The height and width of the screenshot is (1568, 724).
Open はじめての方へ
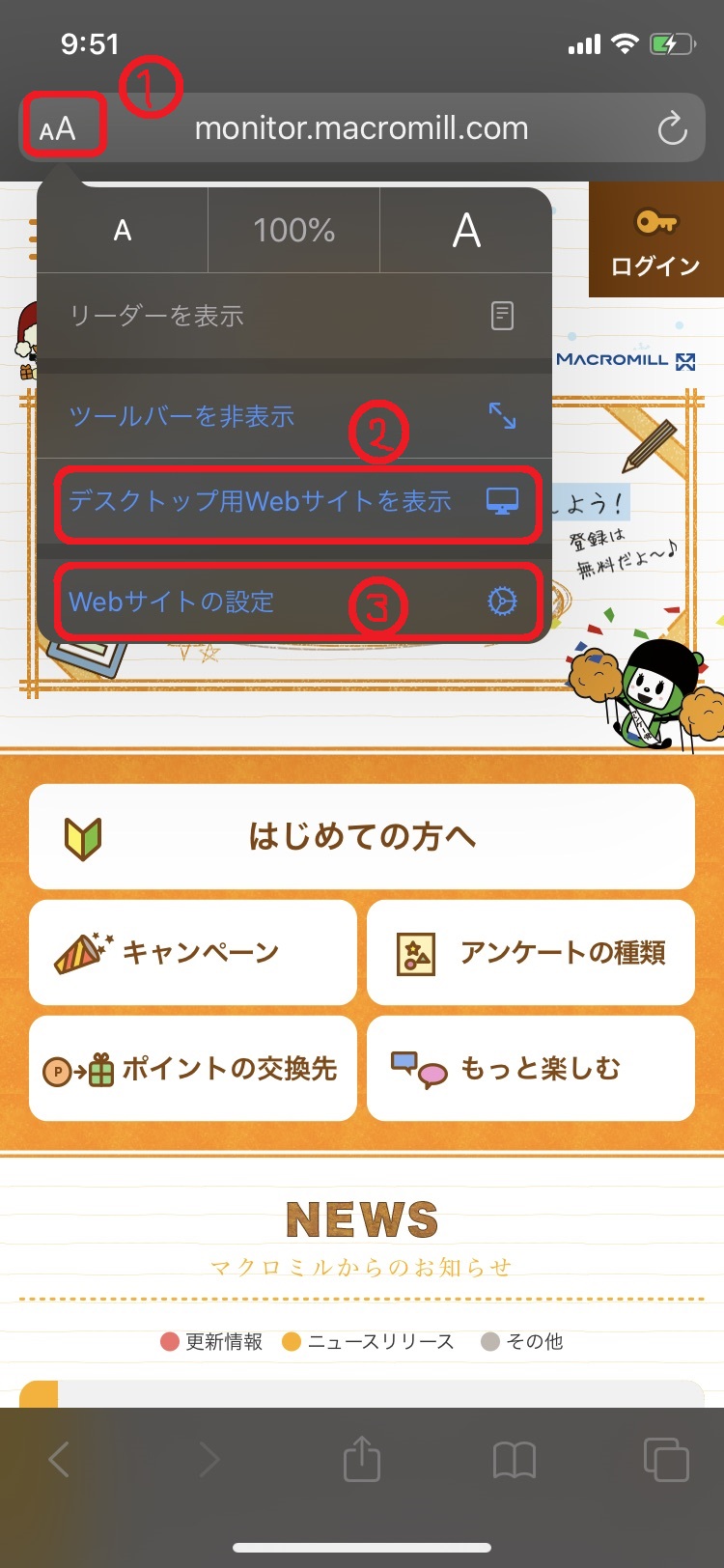pos(362,836)
